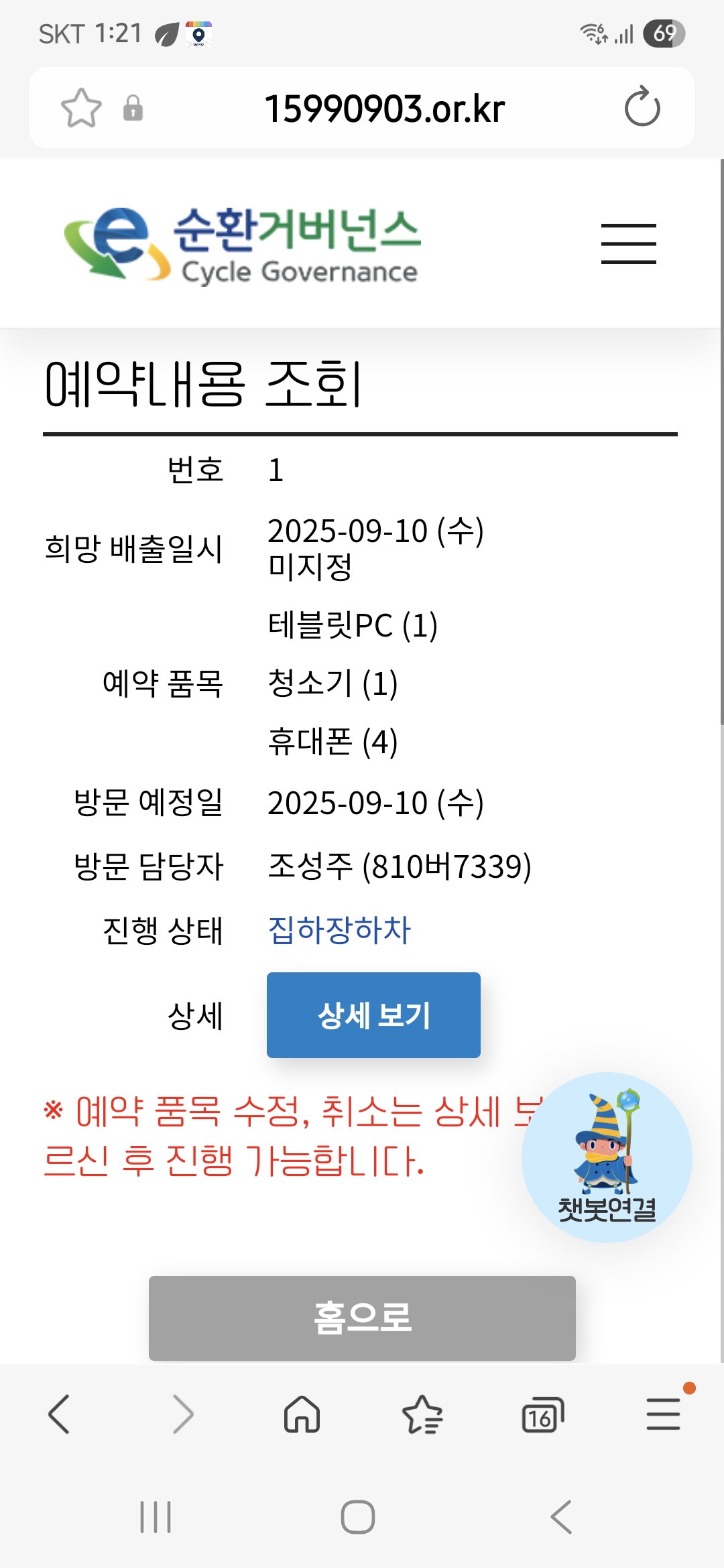The height and width of the screenshot is (1568, 724).
Task: Bookmark this page with the star icon
Action: coord(81,108)
